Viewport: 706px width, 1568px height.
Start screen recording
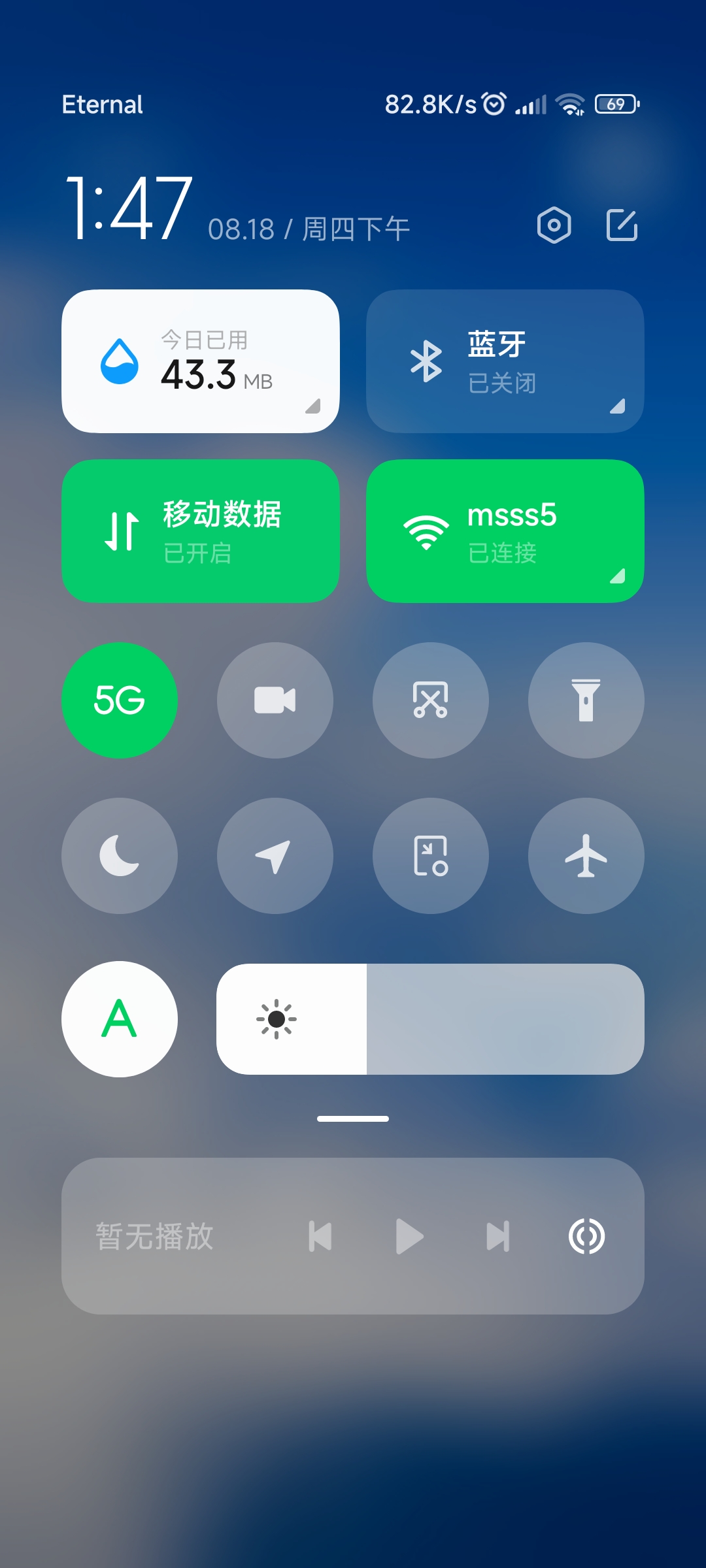(275, 700)
